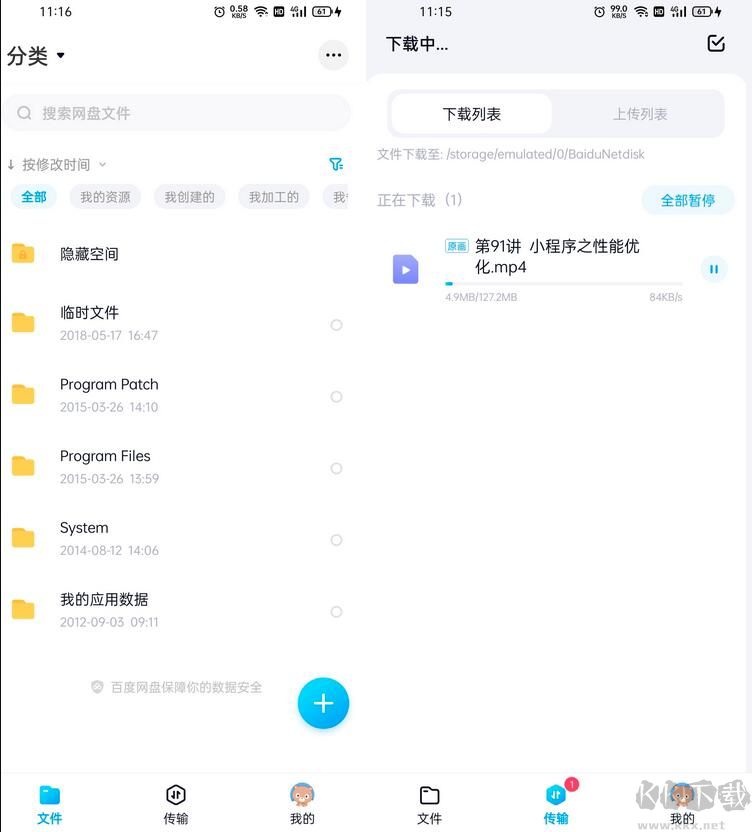Tap the pause control on the downloading video
Screen dimensions: 752x832
tap(714, 268)
